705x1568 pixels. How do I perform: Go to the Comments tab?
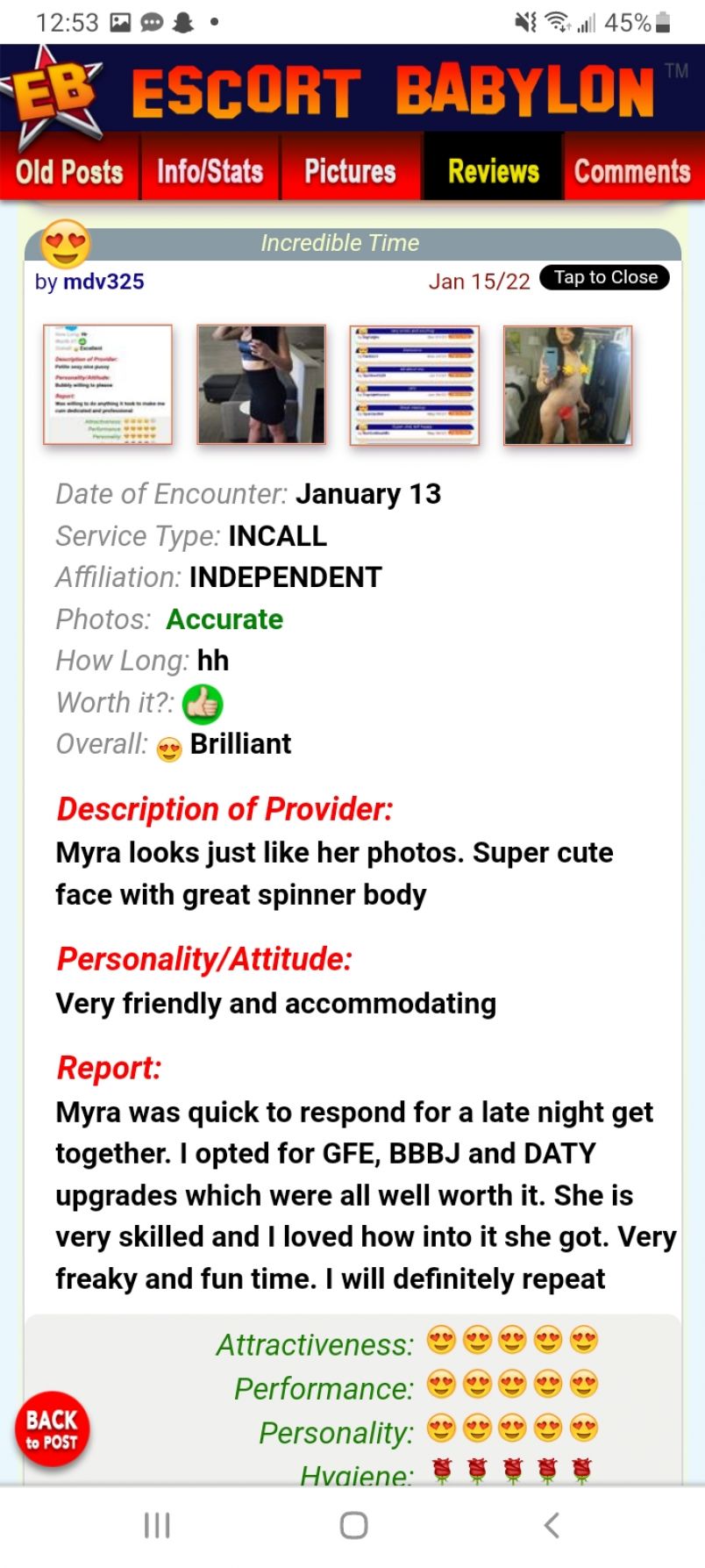(x=632, y=171)
